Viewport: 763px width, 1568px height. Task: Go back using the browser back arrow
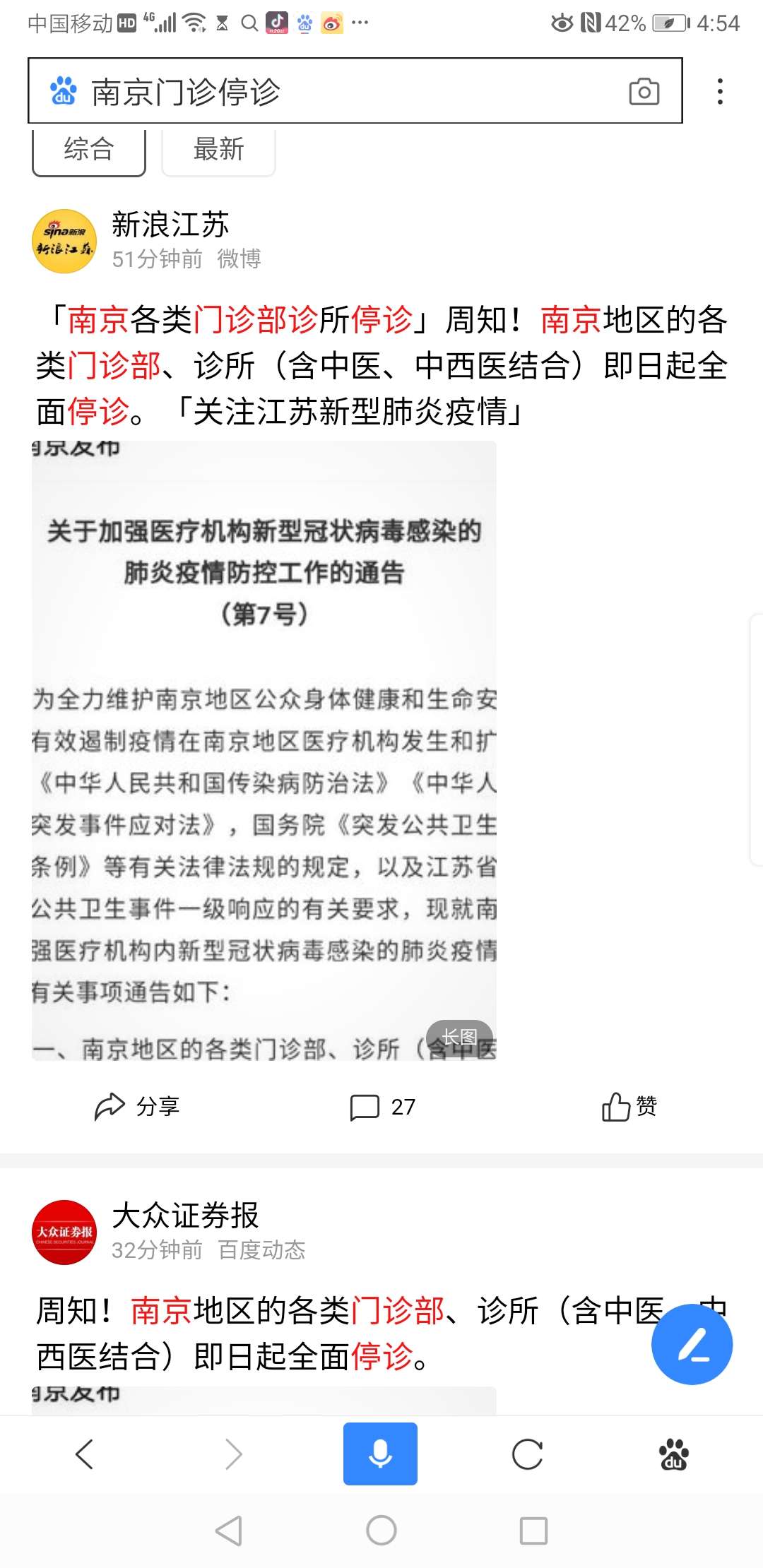(85, 1453)
